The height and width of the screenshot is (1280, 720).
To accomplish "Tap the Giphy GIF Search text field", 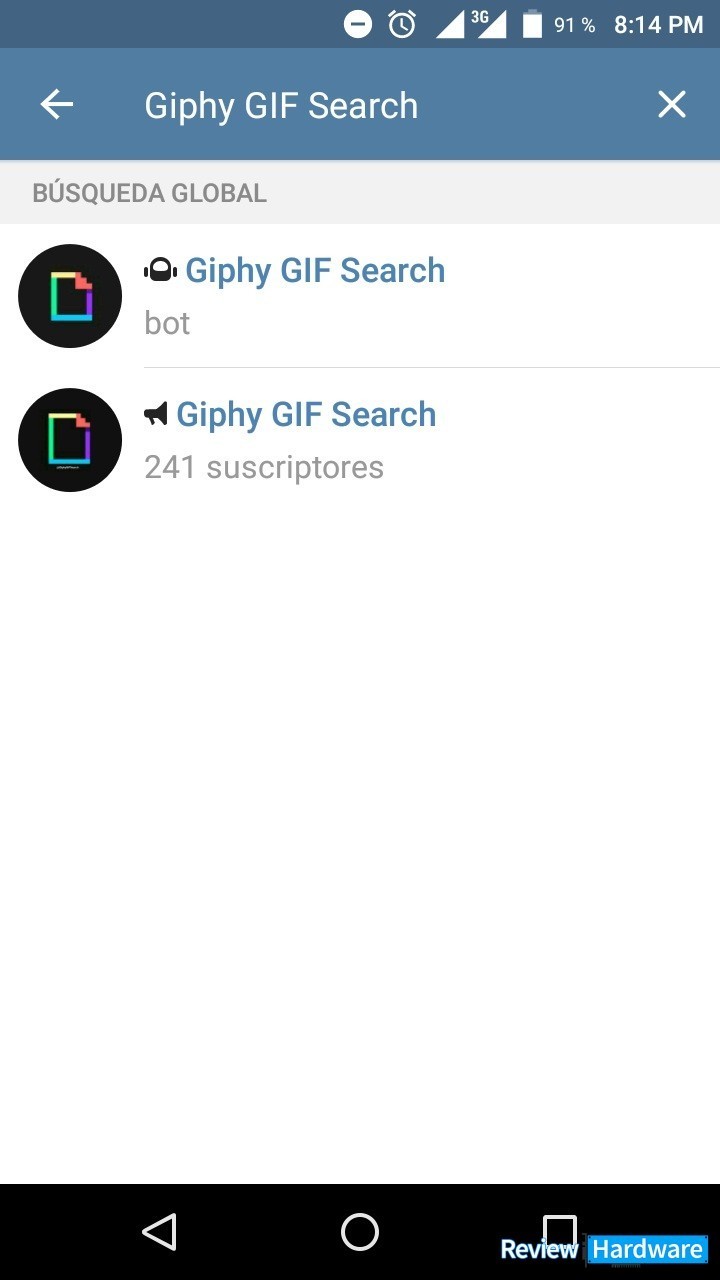I will [380, 105].
